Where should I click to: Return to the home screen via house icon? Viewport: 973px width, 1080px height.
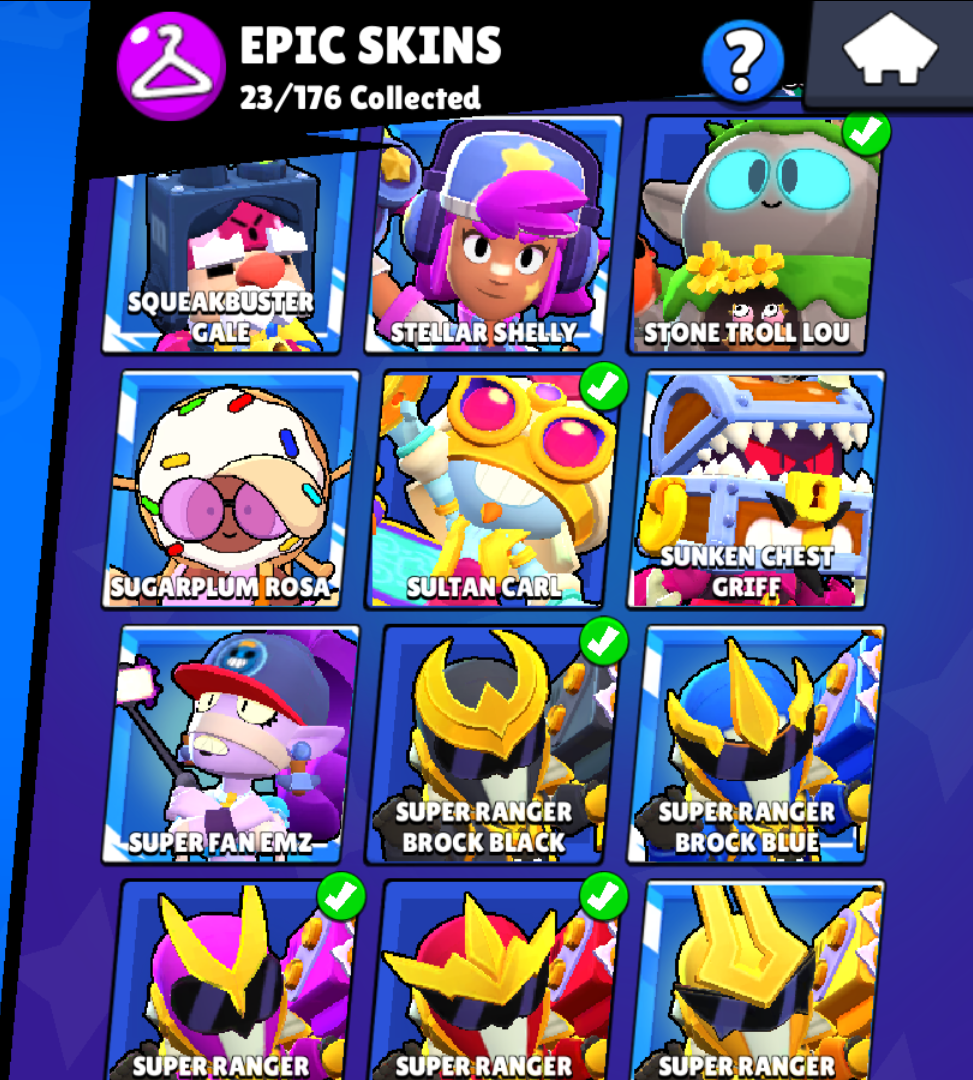(889, 50)
